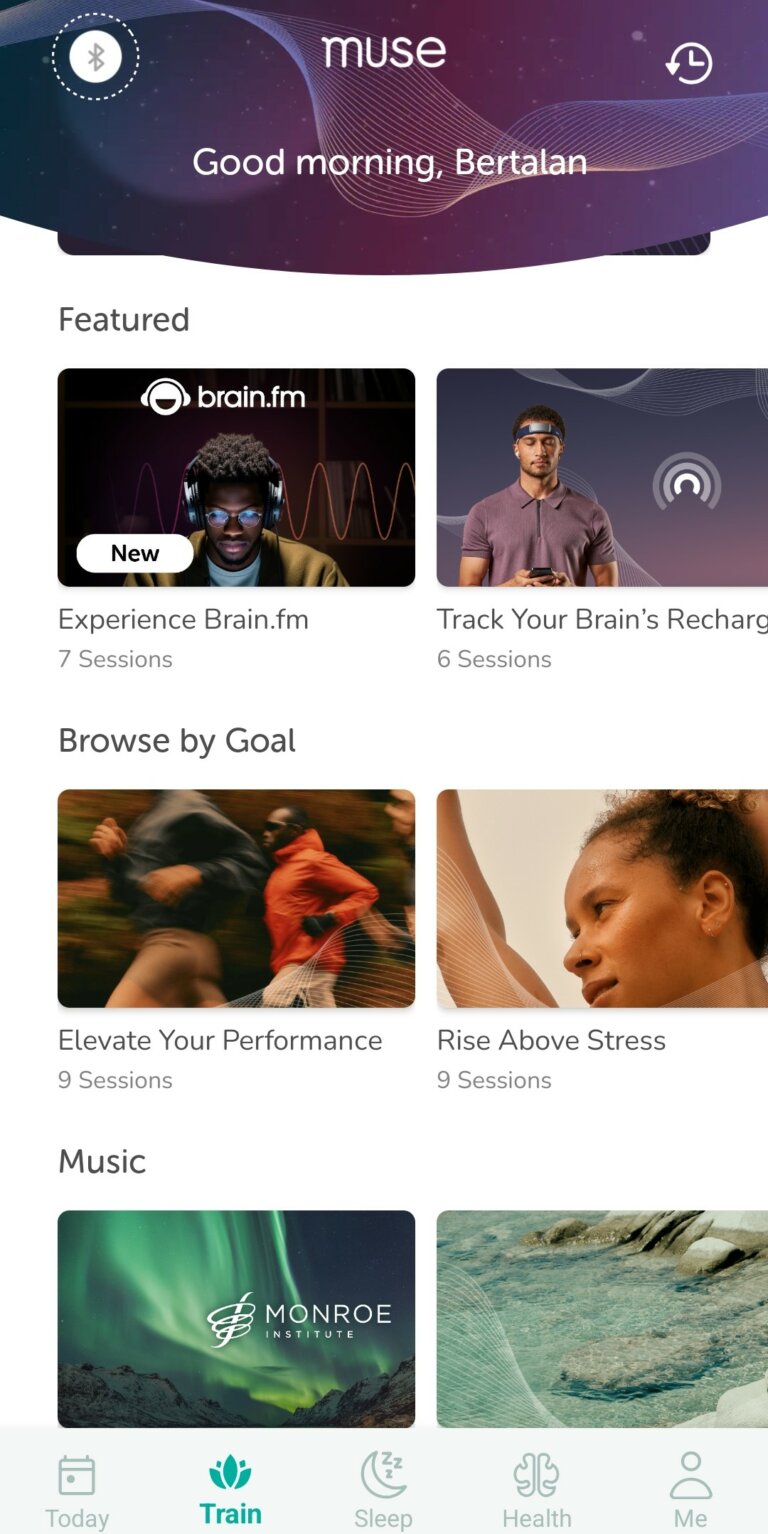Switch to the Health tab
768x1534 pixels.
(537, 1491)
